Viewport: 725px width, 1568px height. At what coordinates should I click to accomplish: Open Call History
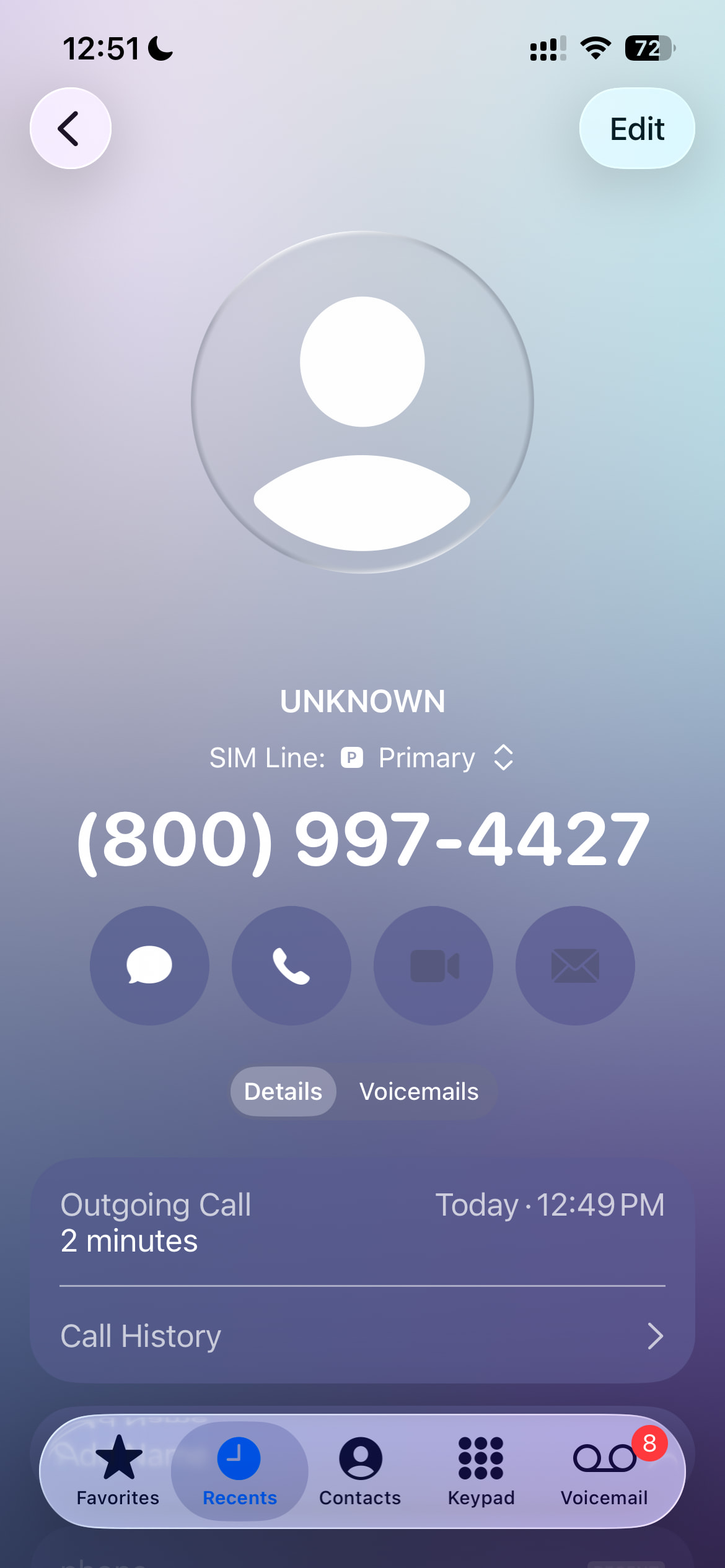362,1336
